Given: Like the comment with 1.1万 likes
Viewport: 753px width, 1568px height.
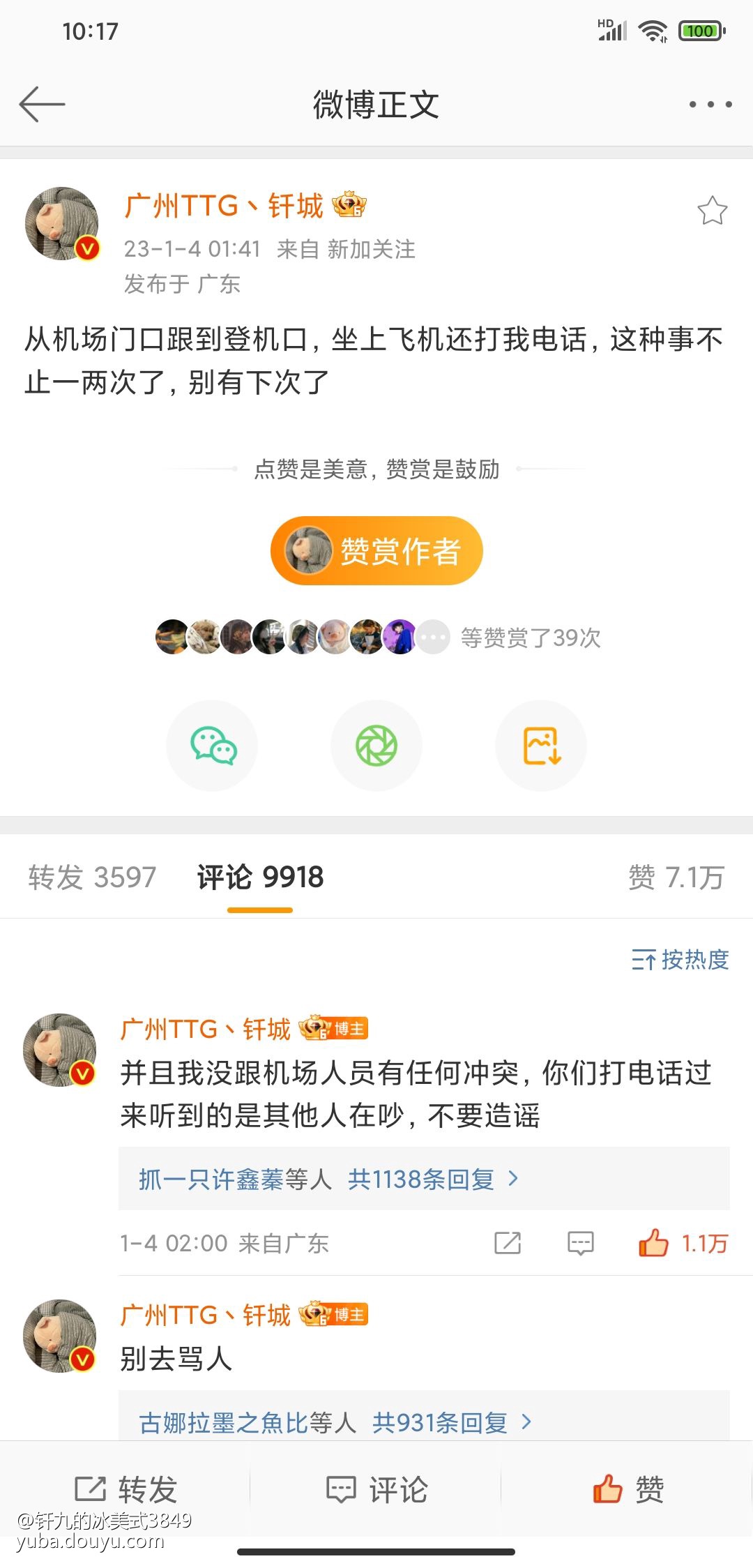Looking at the screenshot, I should click(x=653, y=1243).
